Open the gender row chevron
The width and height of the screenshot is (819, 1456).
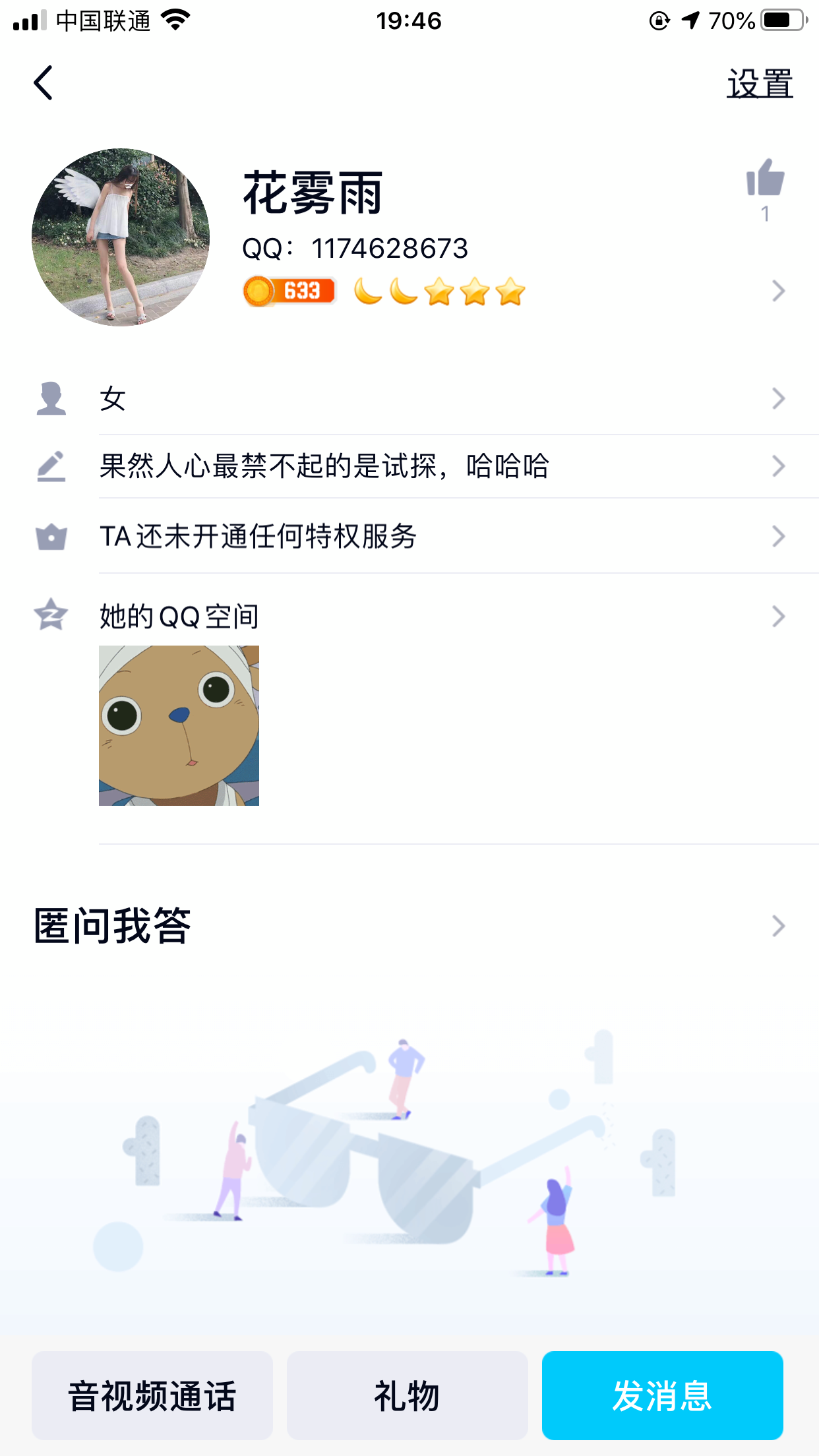[x=779, y=398]
